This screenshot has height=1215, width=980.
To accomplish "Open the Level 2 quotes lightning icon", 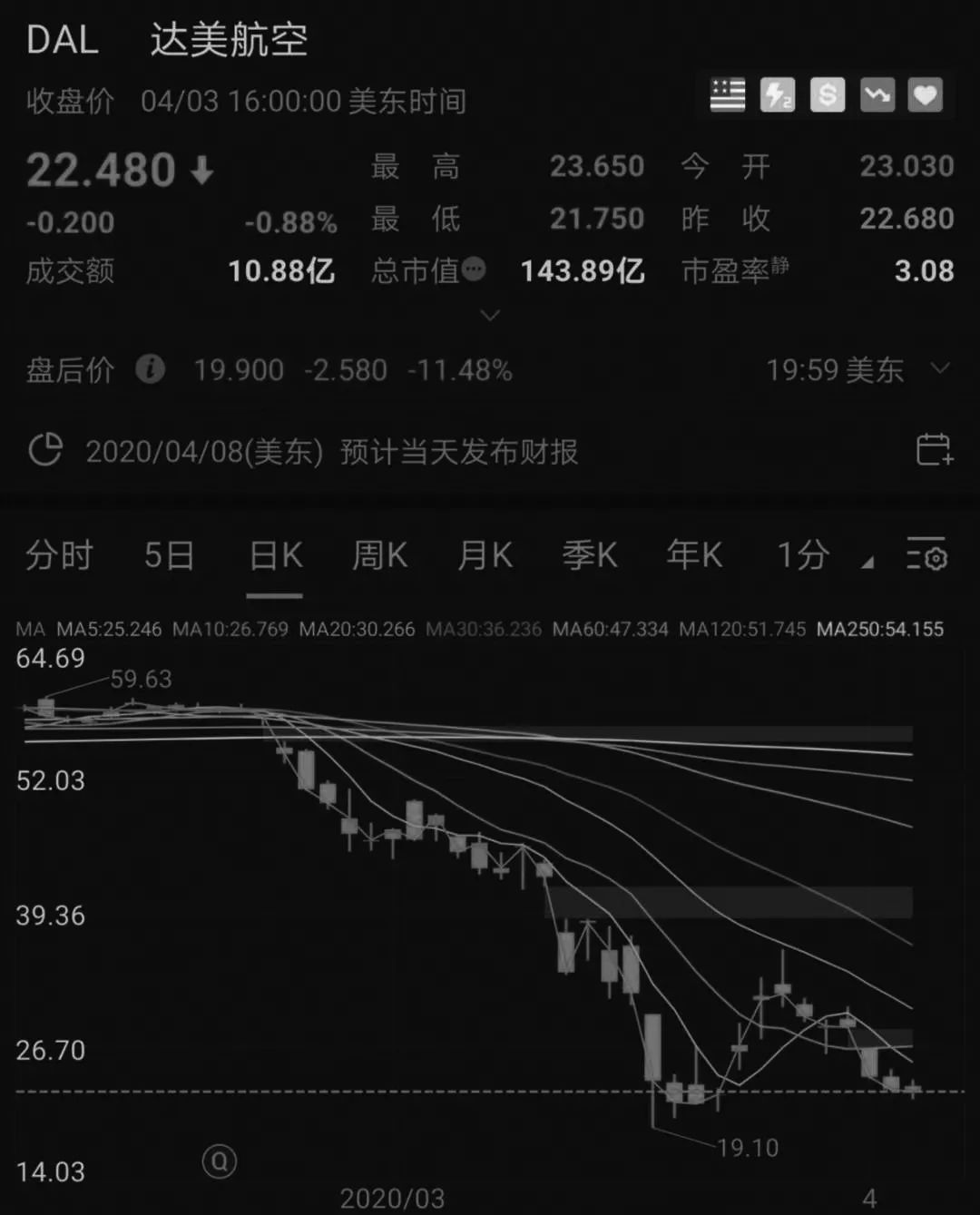I will [x=778, y=94].
